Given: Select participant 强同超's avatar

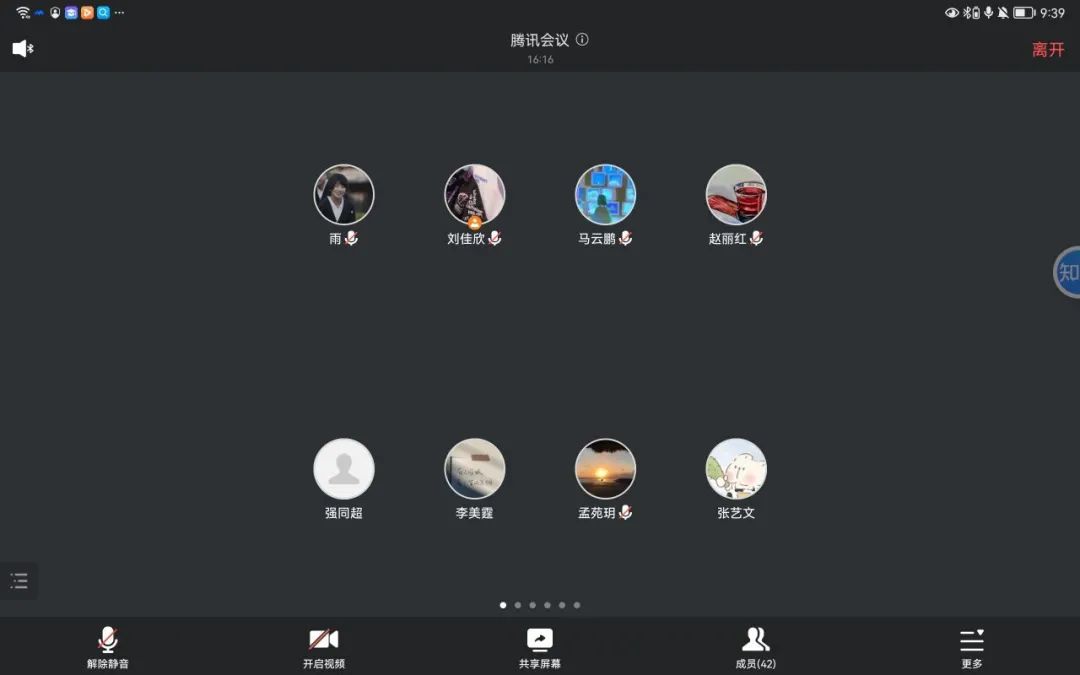Looking at the screenshot, I should coord(344,468).
